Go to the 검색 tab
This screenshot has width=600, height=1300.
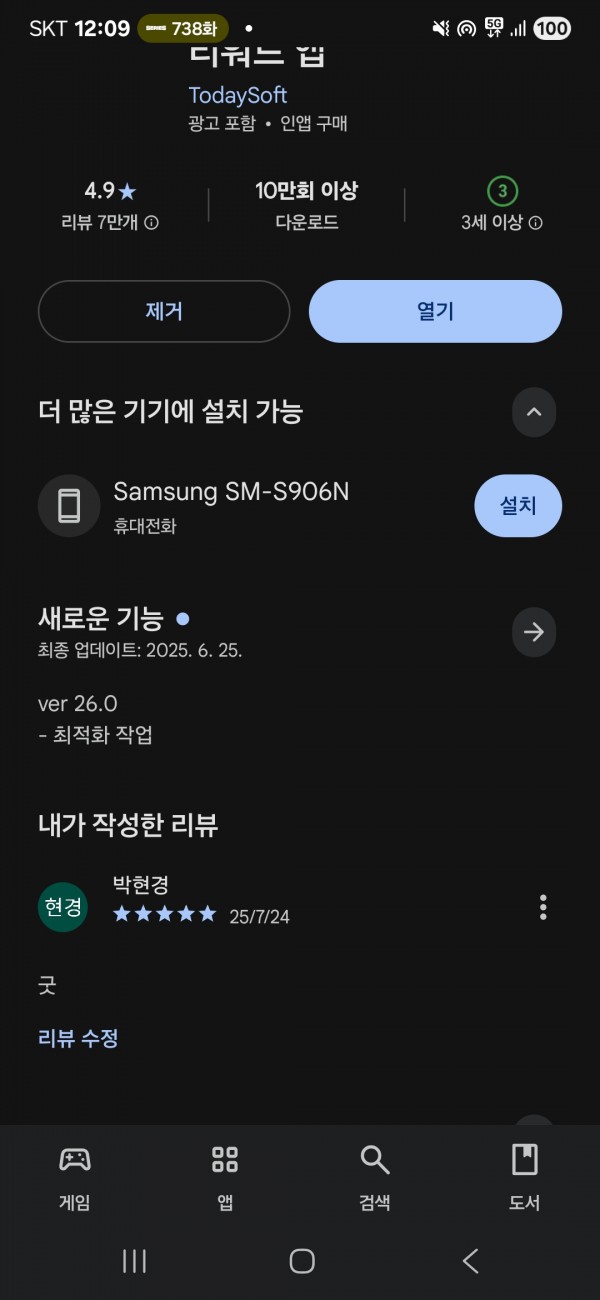375,1177
